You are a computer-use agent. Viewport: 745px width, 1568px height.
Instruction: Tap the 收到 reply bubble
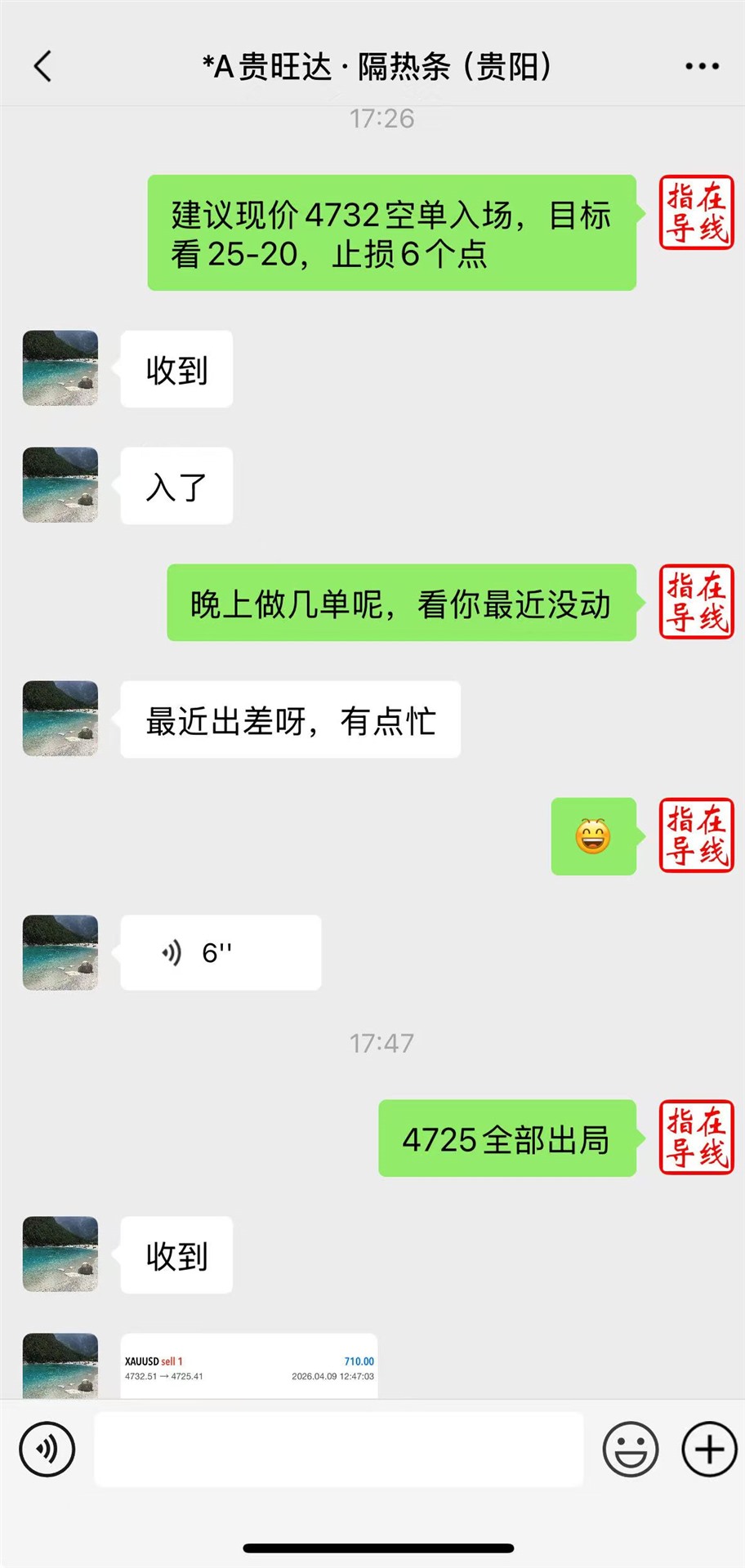coord(176,368)
